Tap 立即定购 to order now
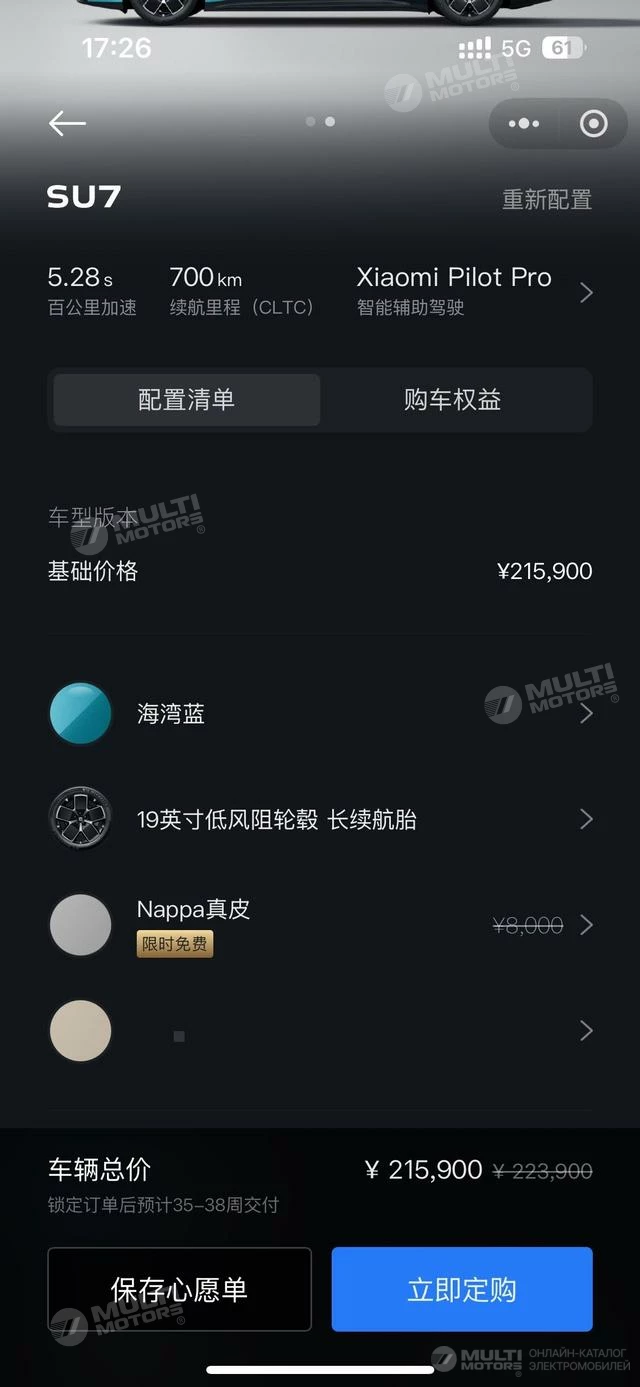 [462, 1289]
